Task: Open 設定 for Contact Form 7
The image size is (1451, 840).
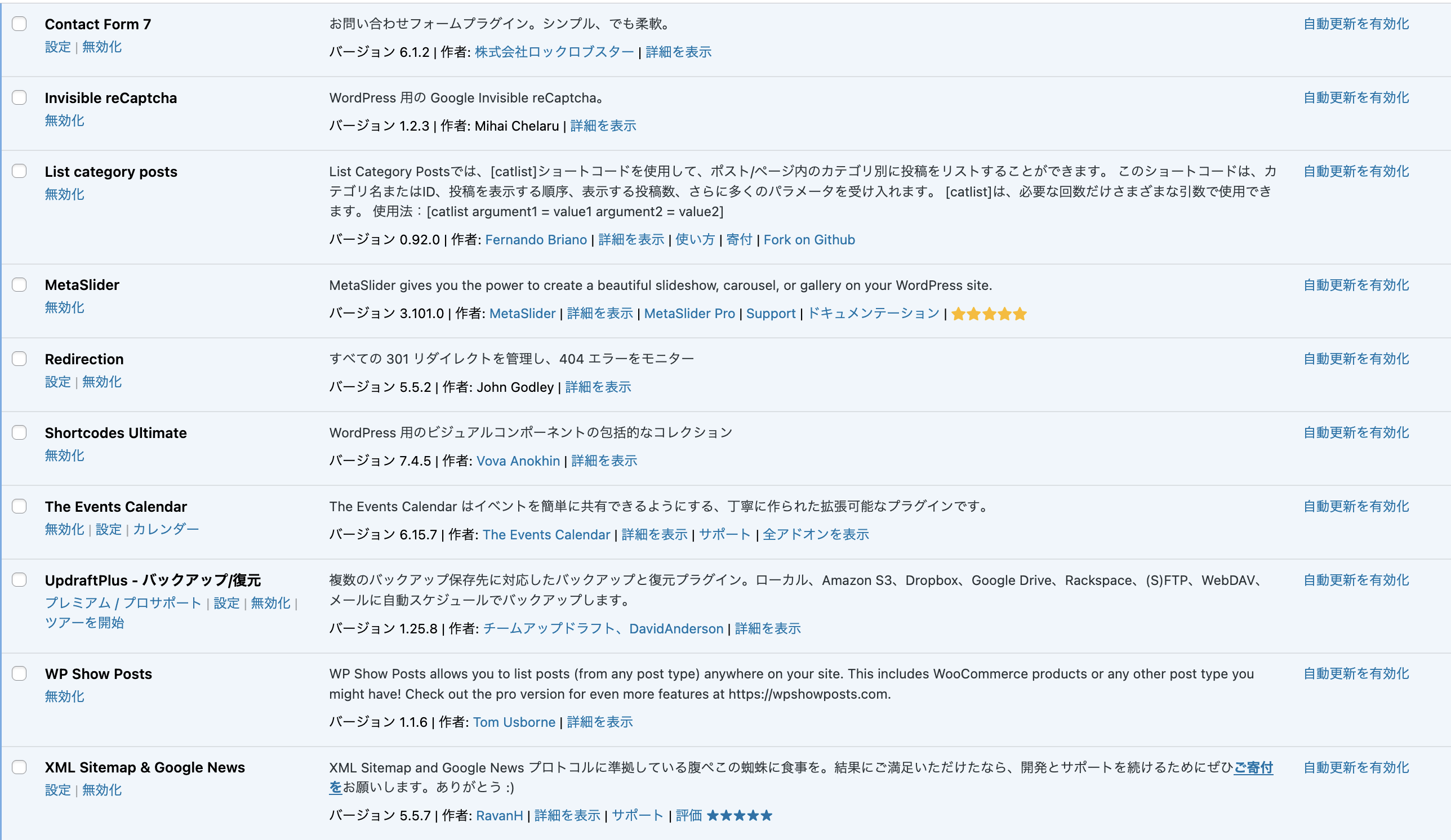Action: point(57,47)
